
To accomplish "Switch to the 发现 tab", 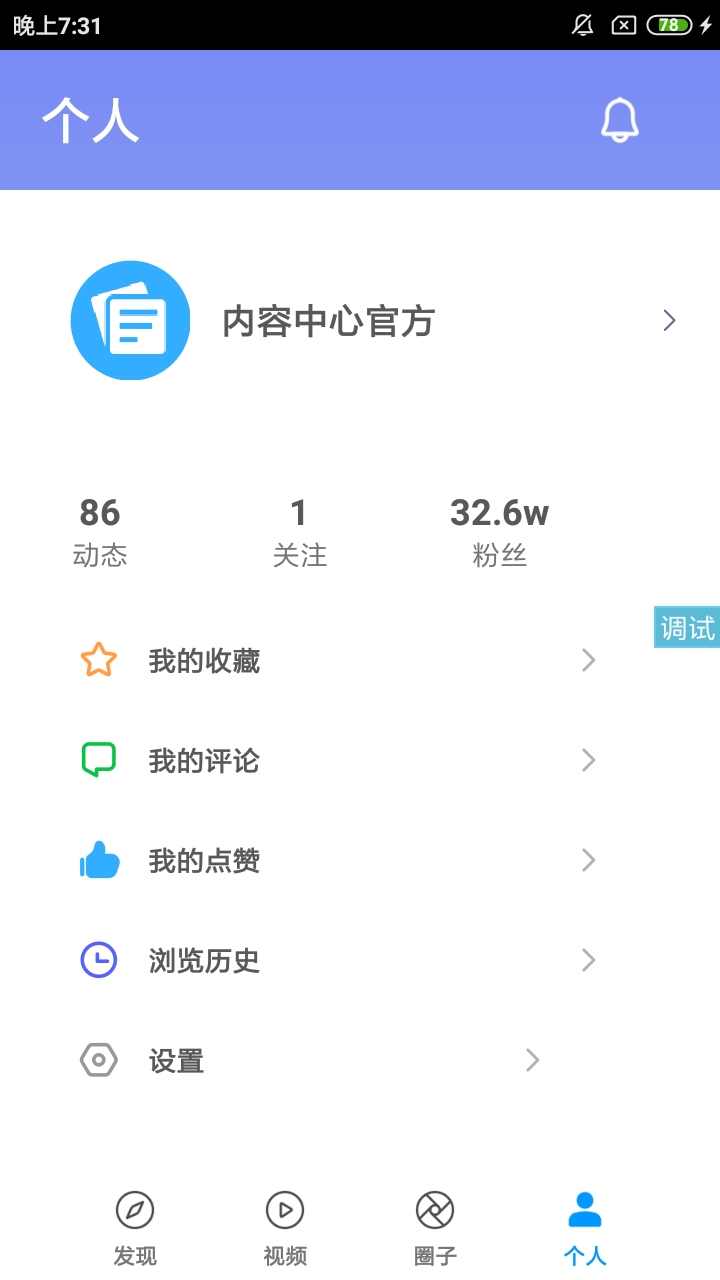I will click(x=135, y=1228).
